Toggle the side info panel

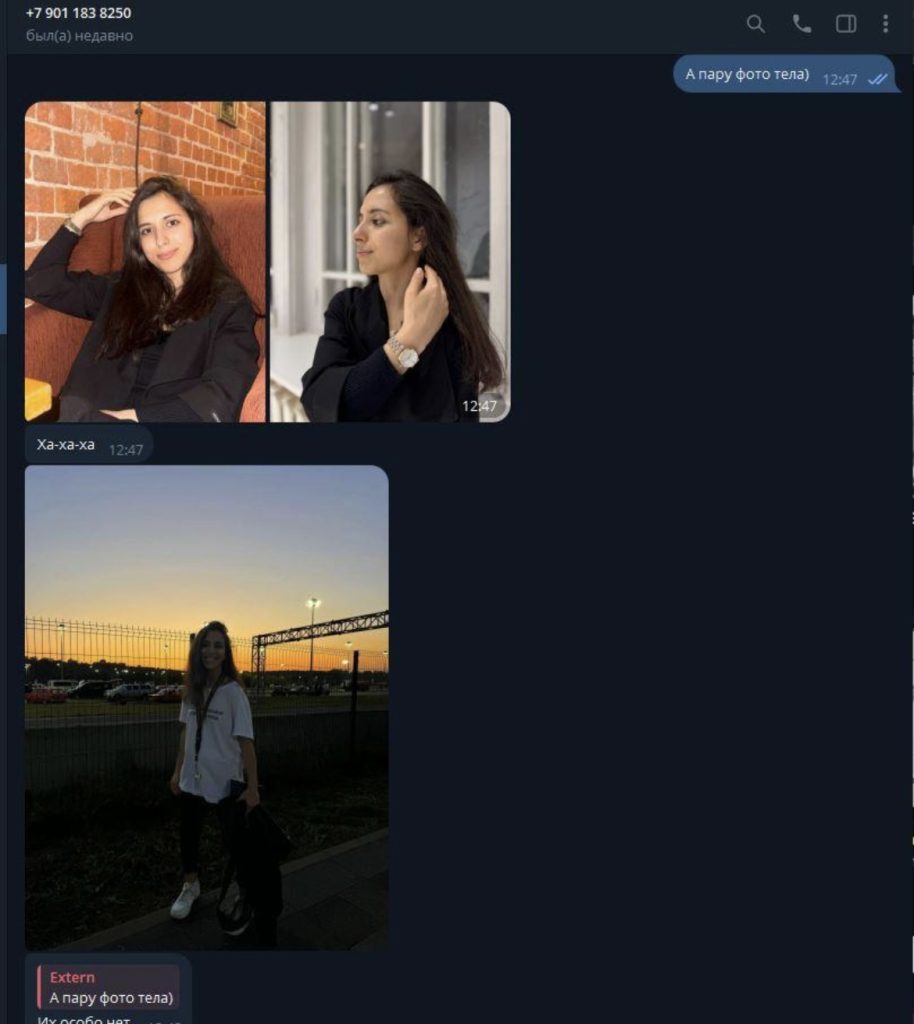coord(846,24)
